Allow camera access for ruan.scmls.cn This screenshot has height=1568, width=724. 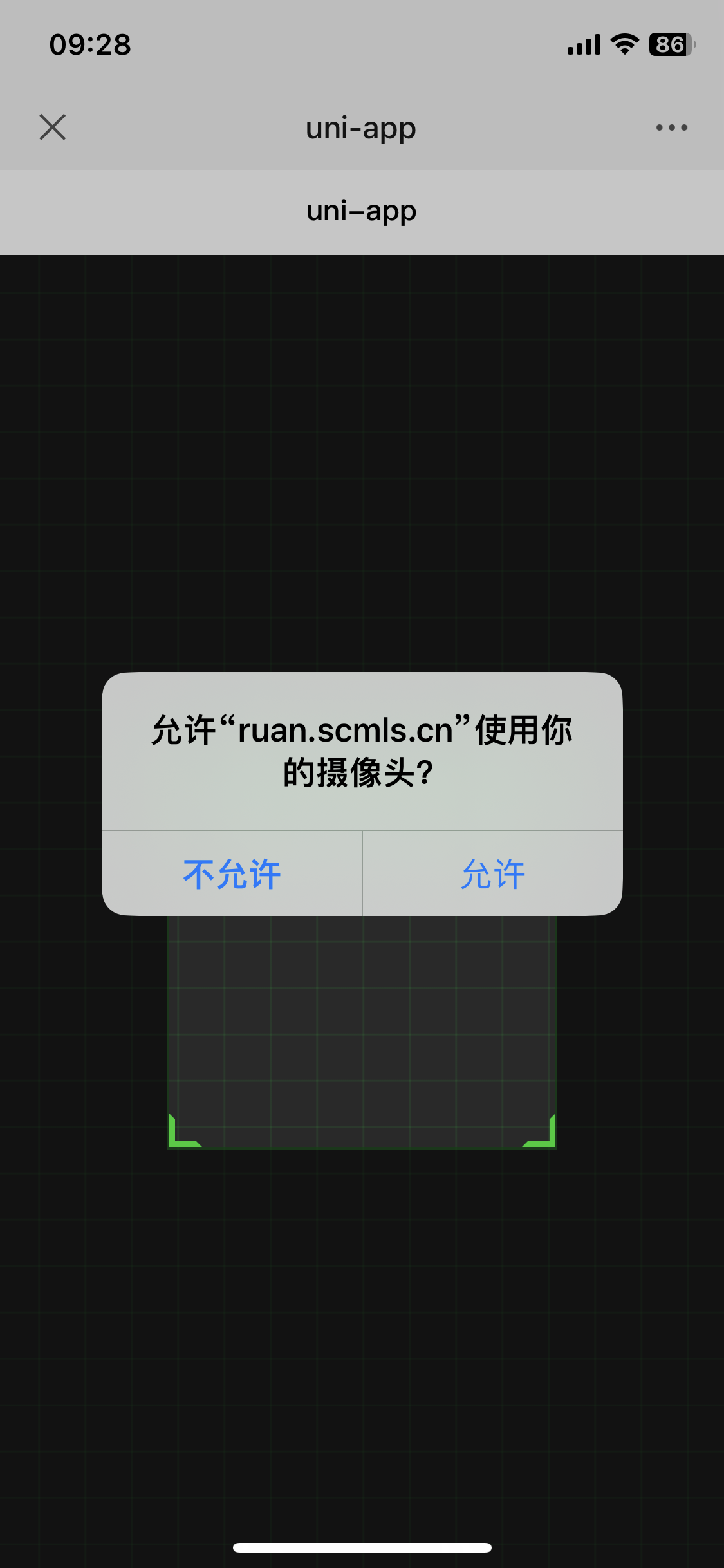coord(493,873)
